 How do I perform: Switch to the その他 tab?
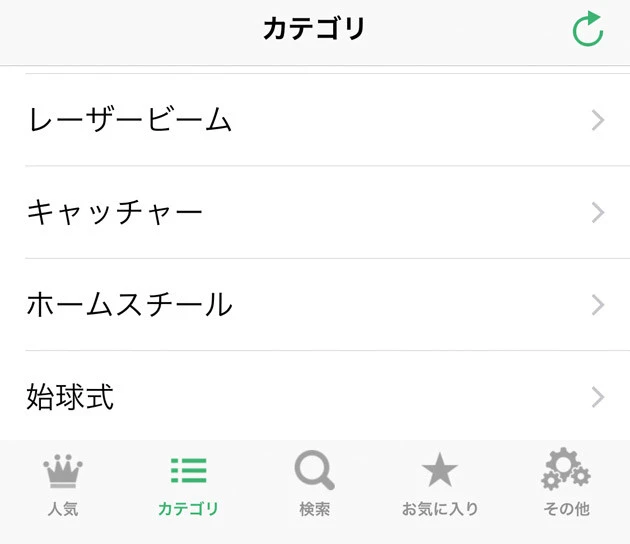click(x=566, y=486)
